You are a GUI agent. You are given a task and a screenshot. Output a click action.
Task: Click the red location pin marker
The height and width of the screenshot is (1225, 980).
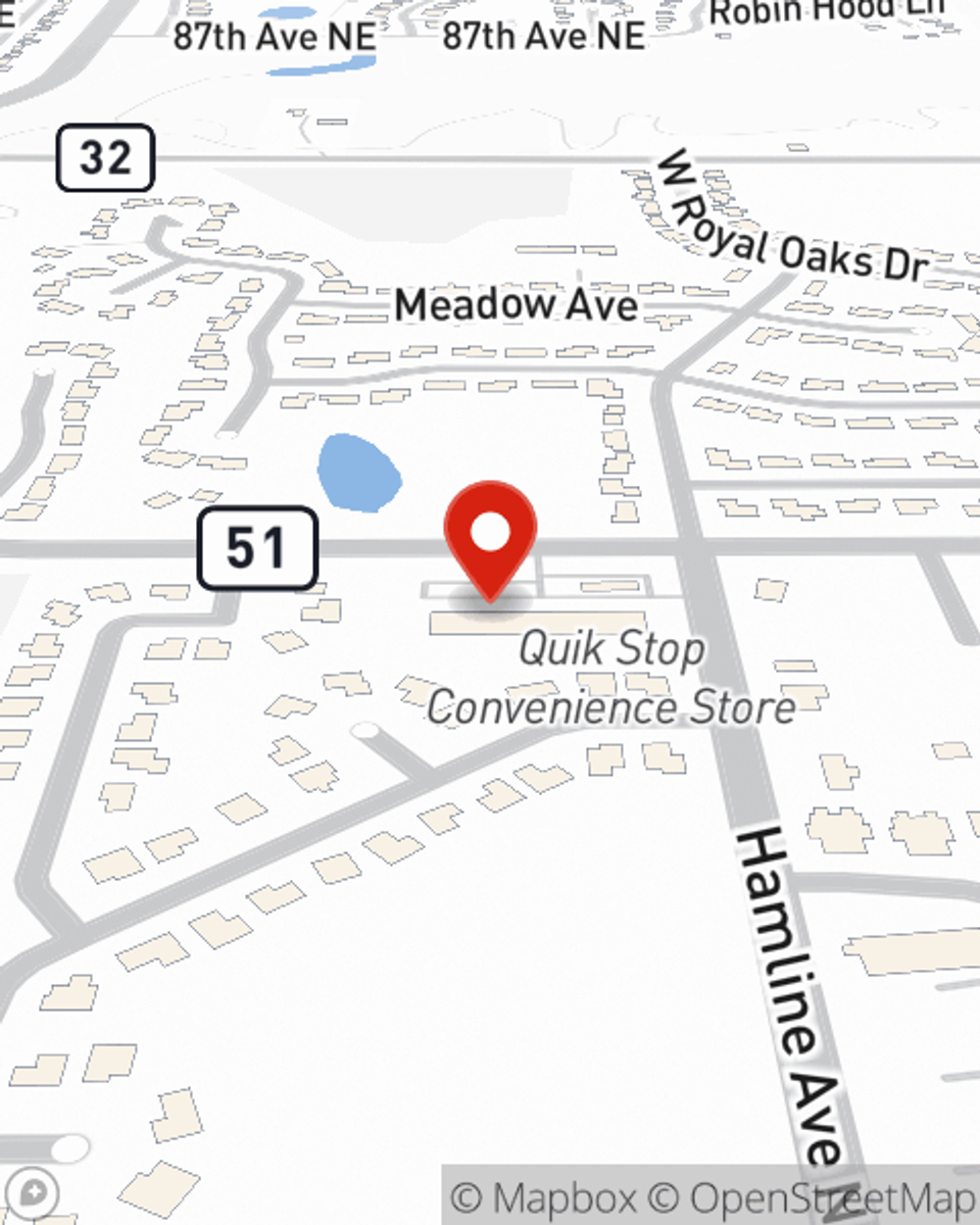(492, 534)
